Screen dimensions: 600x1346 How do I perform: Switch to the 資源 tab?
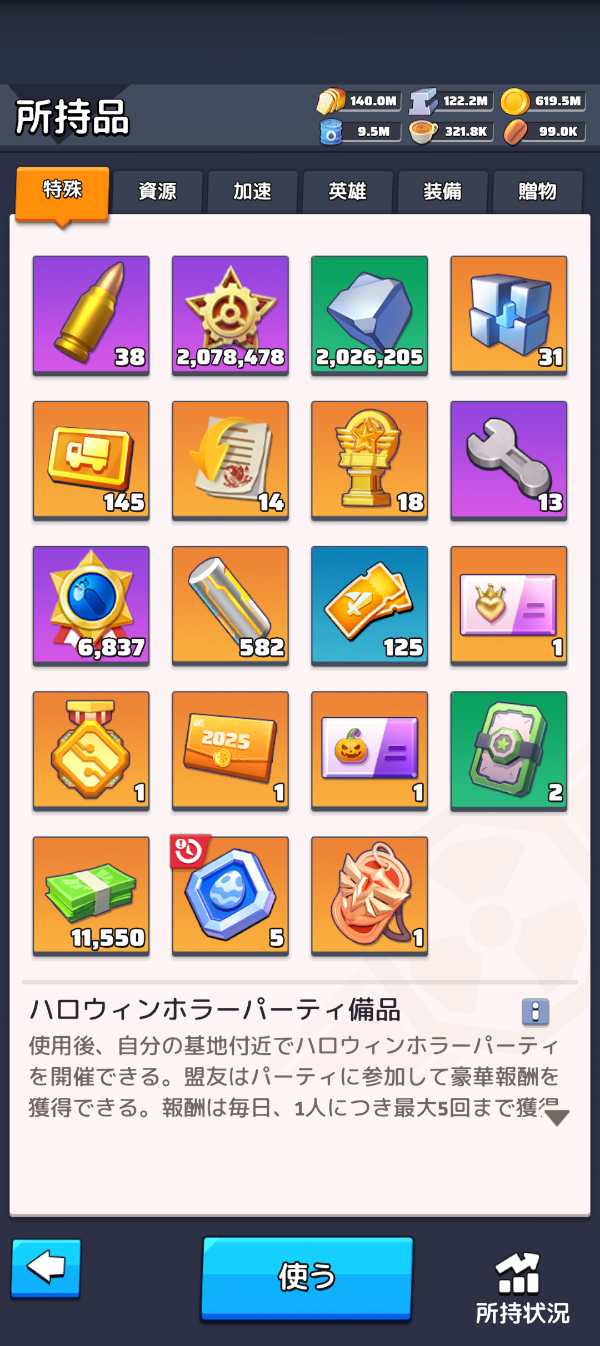click(x=157, y=192)
